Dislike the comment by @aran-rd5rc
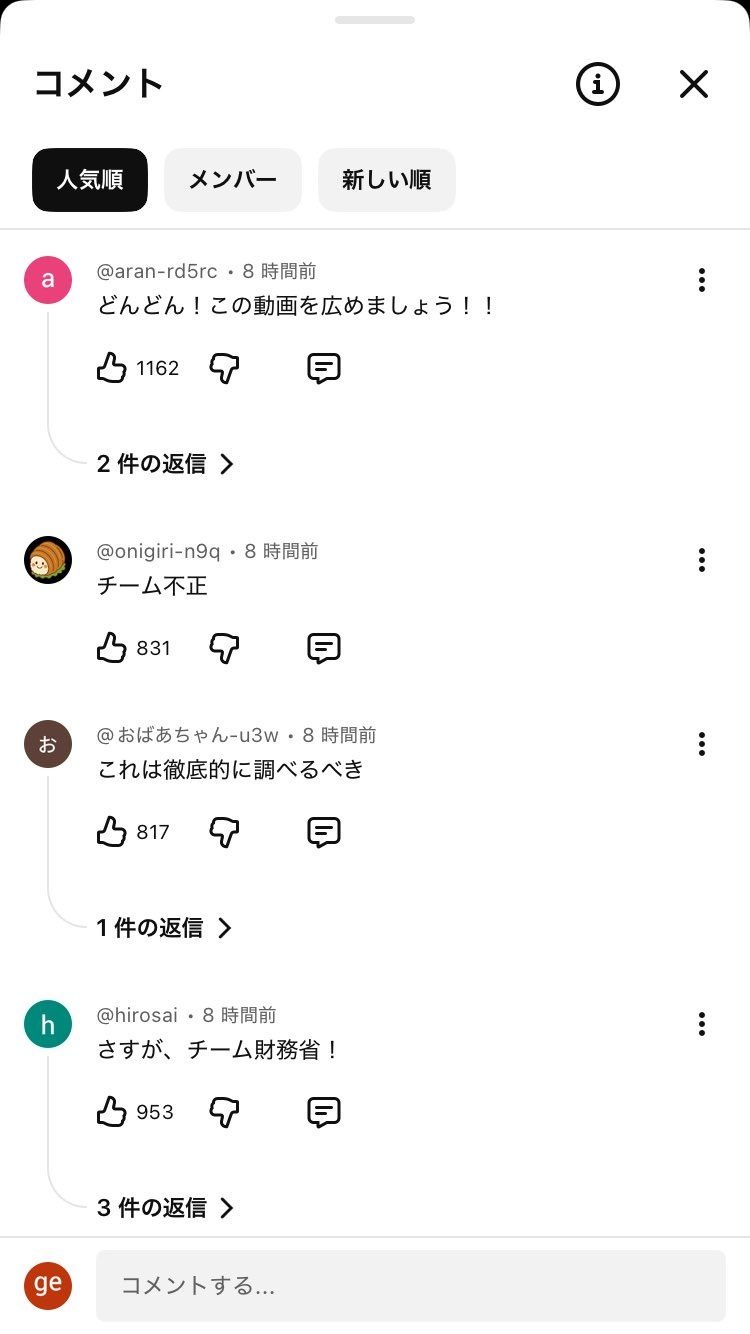 tap(224, 368)
